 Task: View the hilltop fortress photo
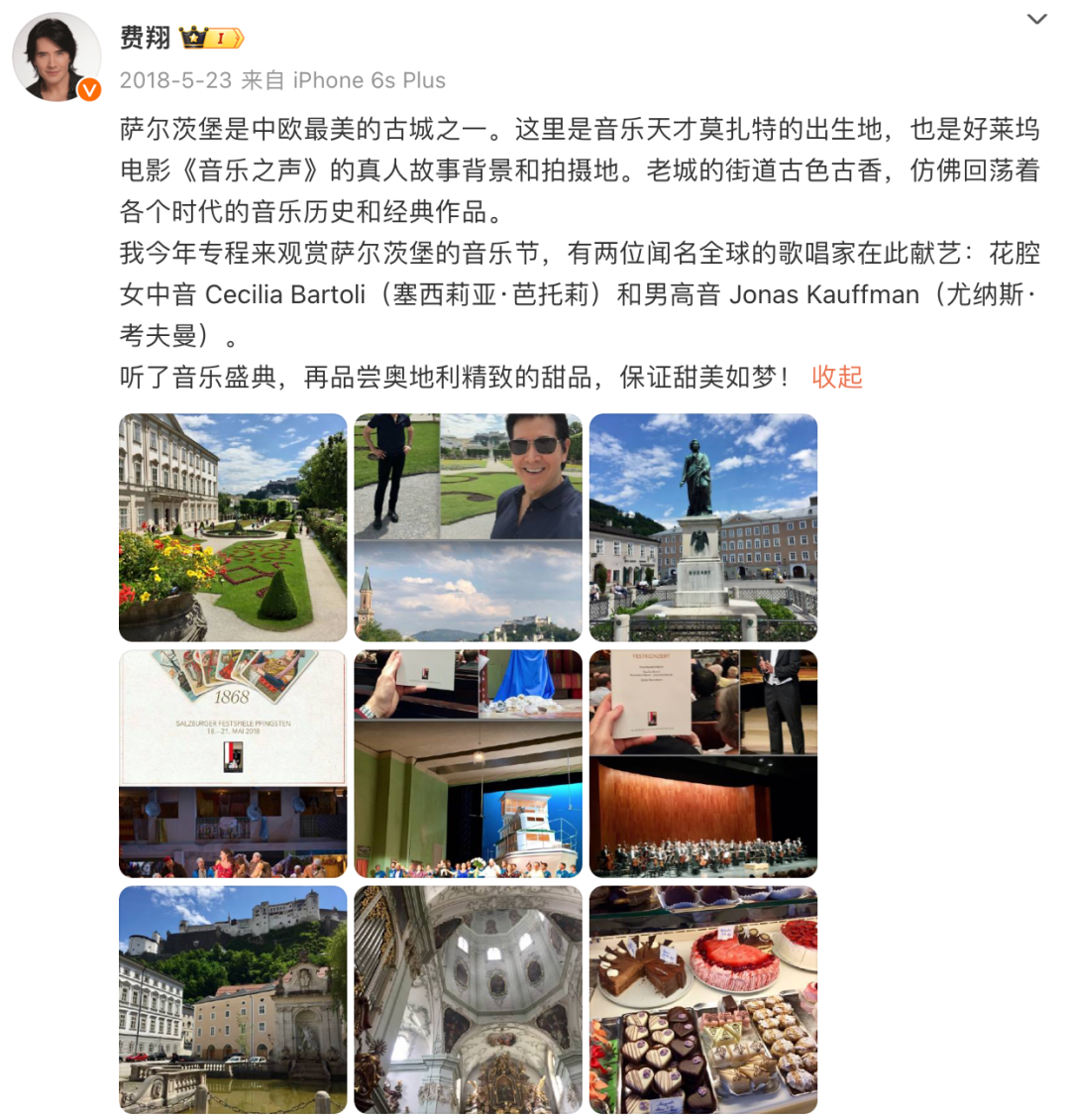coord(233,999)
